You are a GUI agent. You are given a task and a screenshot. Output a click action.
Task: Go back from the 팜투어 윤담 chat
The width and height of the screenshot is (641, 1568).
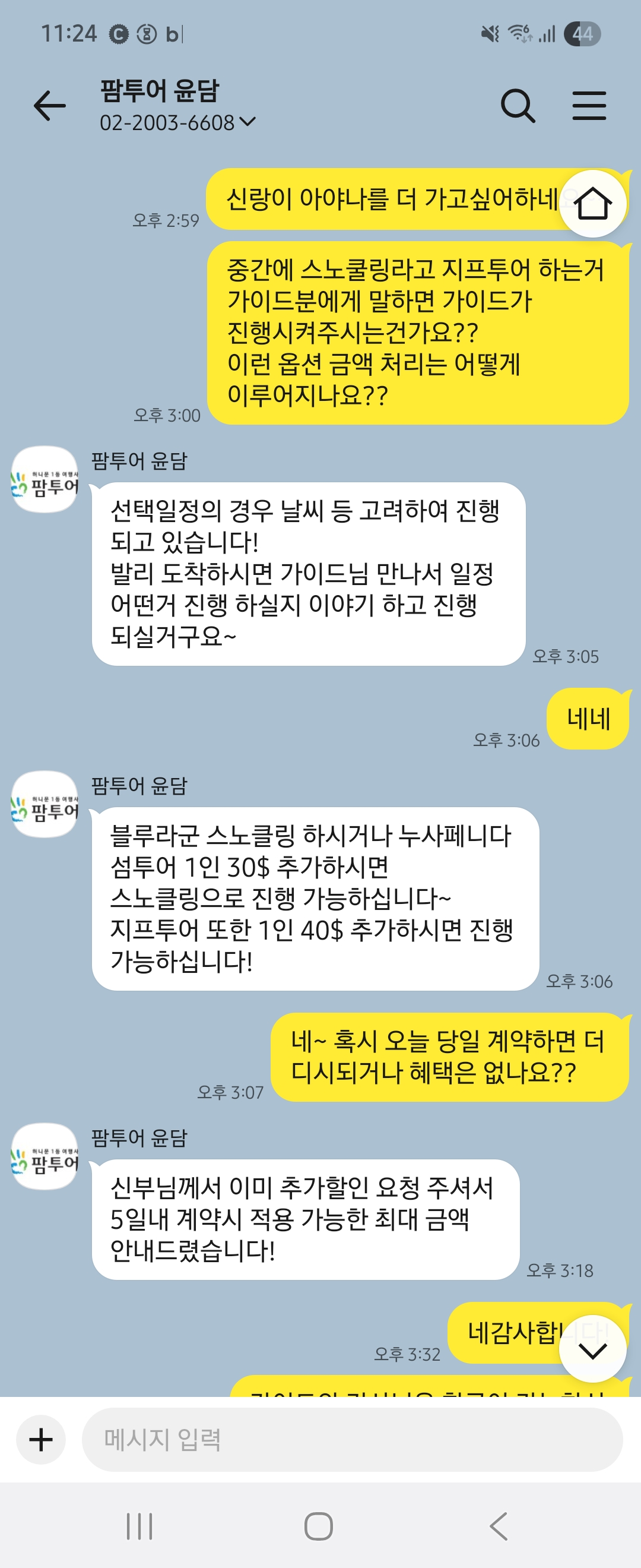(x=49, y=106)
